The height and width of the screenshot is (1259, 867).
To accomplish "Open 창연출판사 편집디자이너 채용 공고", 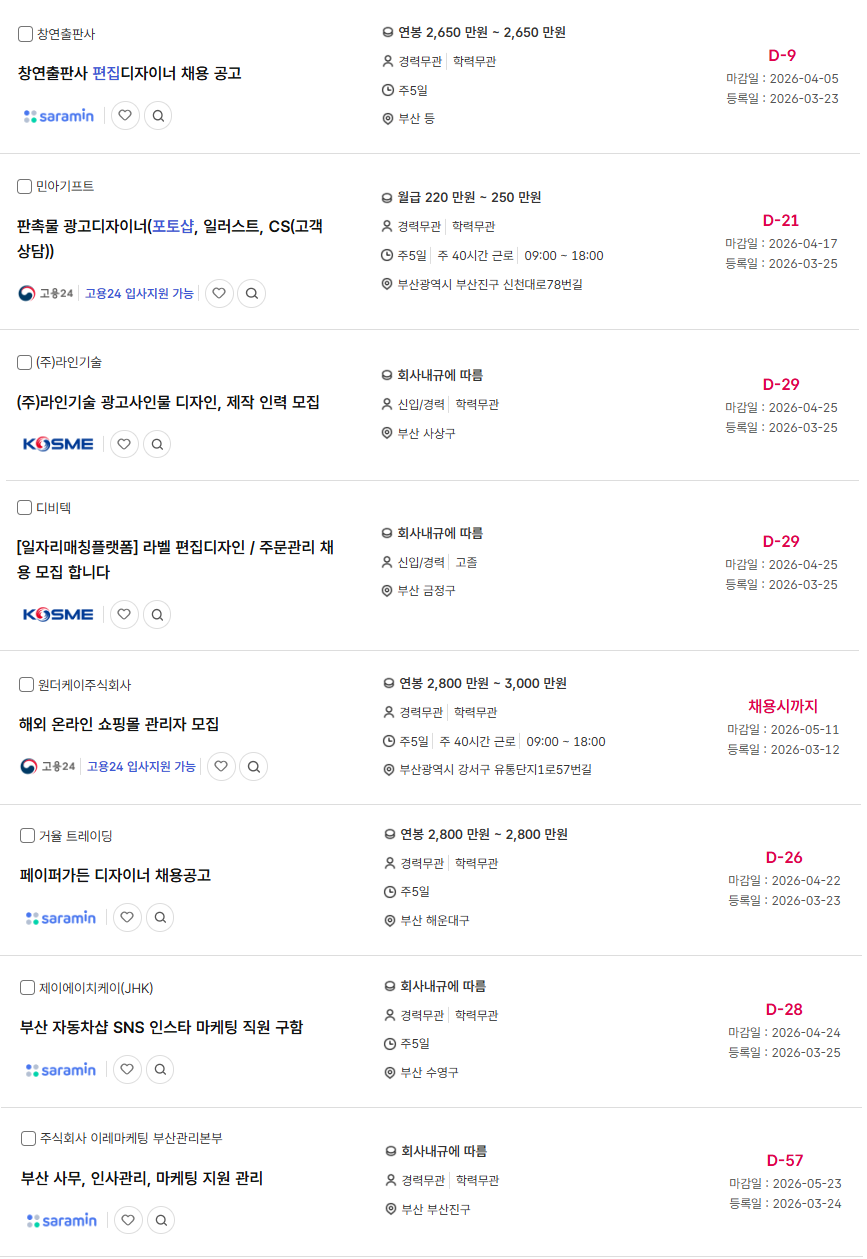I will click(x=129, y=73).
